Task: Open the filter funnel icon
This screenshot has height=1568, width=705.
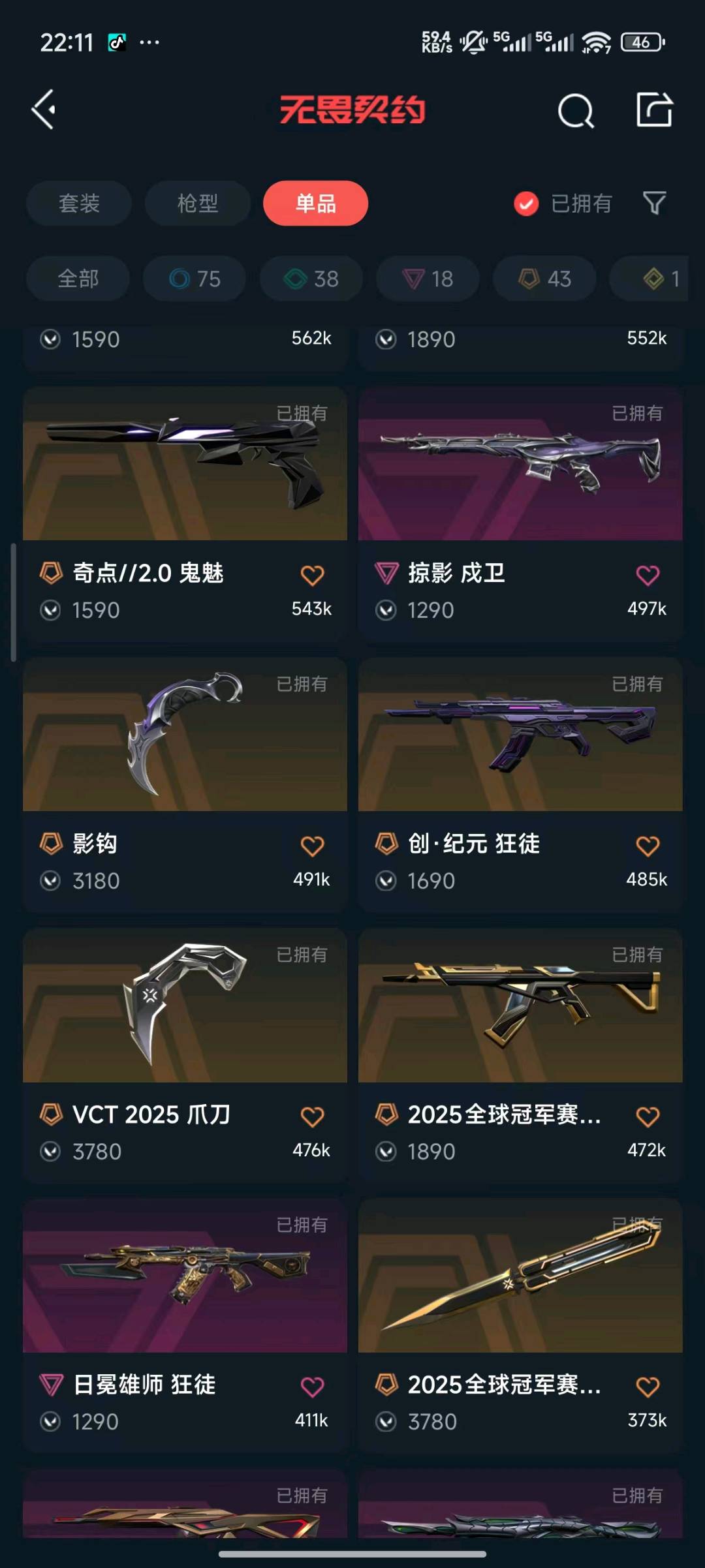Action: [654, 204]
